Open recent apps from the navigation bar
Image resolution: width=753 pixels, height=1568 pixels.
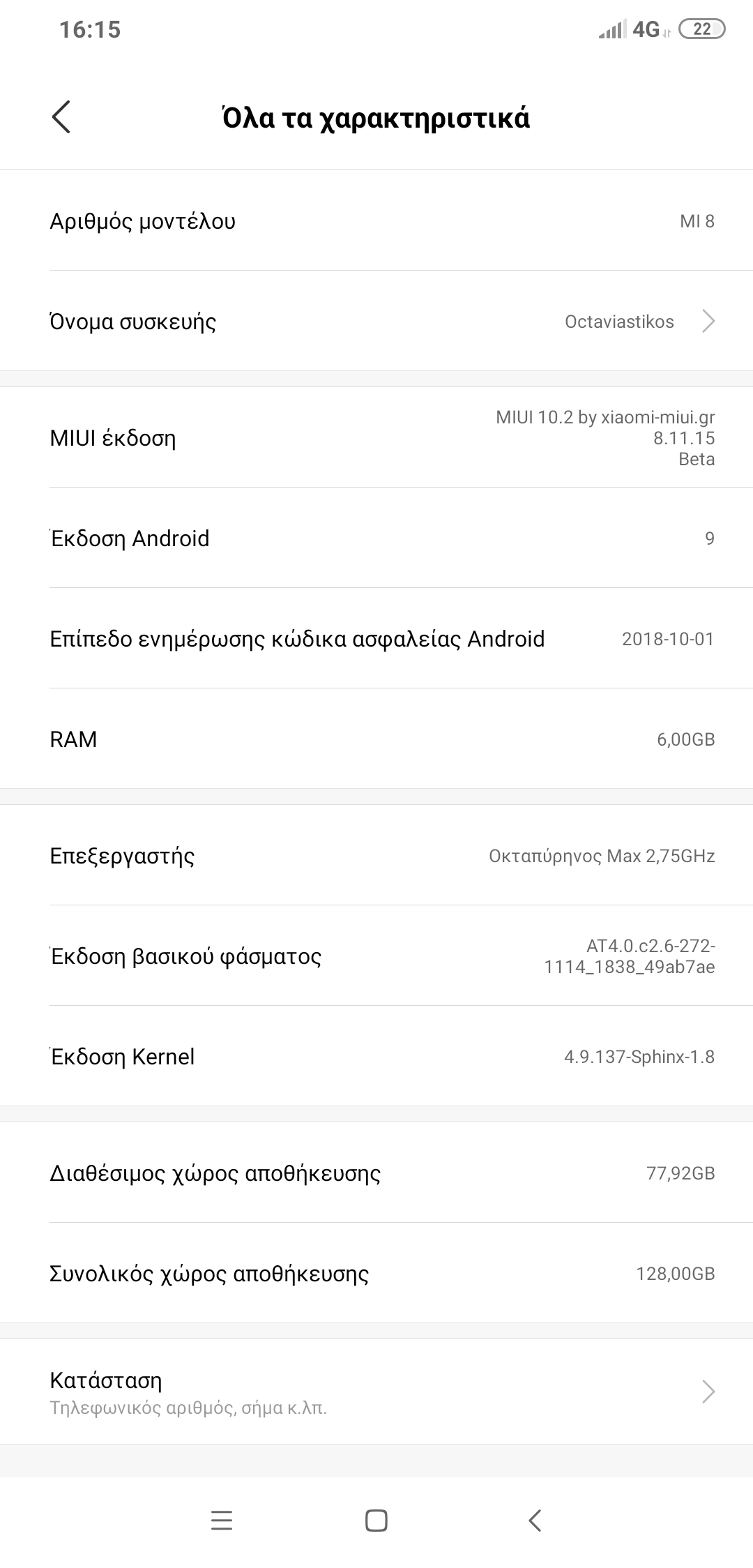pyautogui.click(x=221, y=1521)
